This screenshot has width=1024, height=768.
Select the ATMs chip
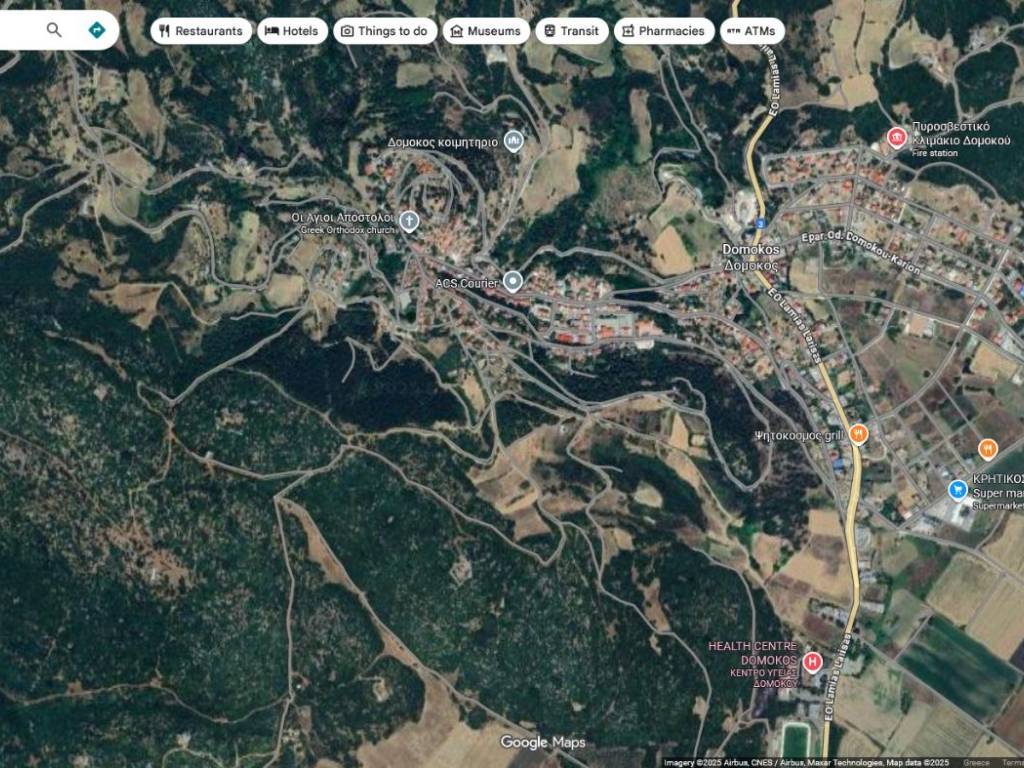751,31
